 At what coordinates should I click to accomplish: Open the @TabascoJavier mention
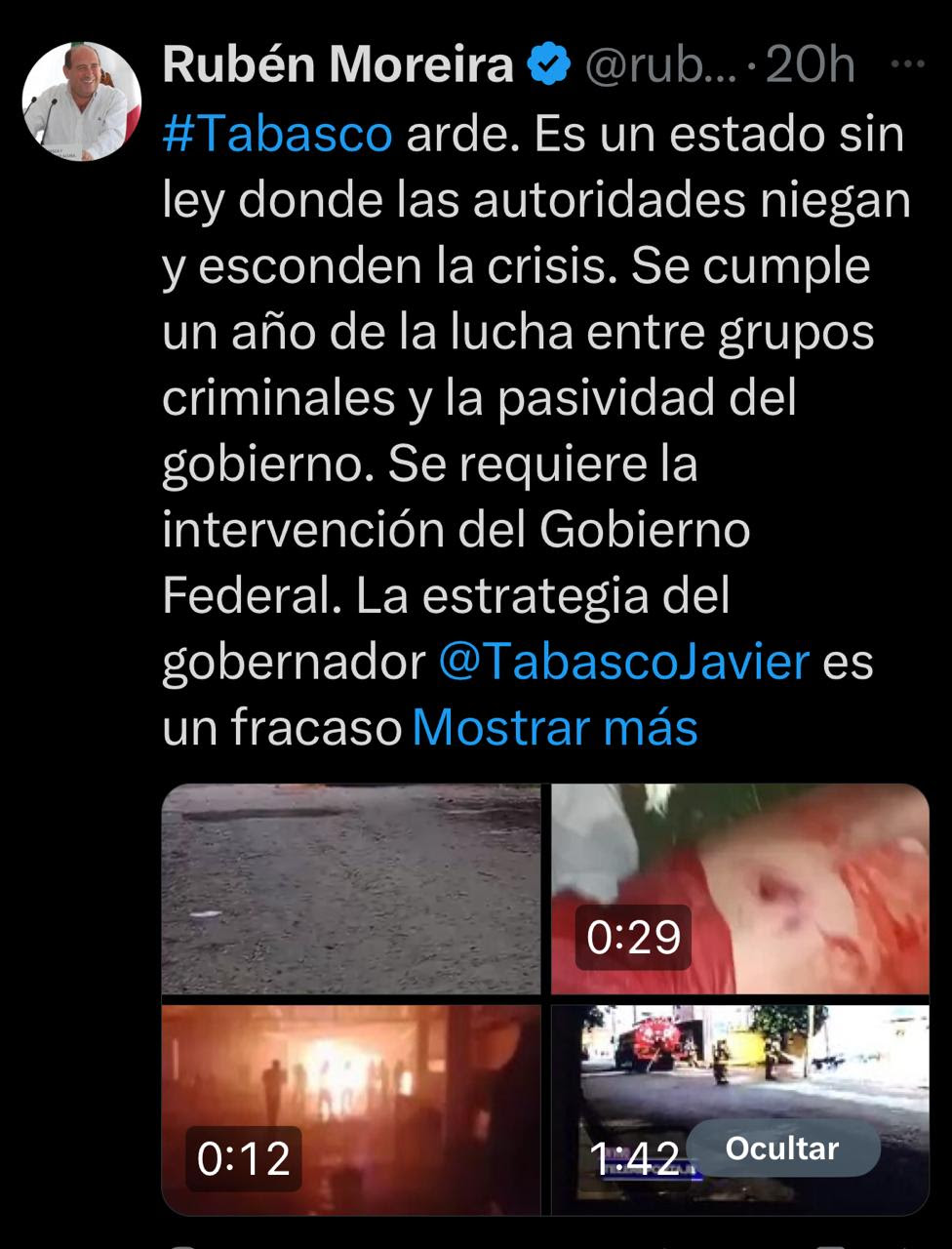(x=624, y=662)
